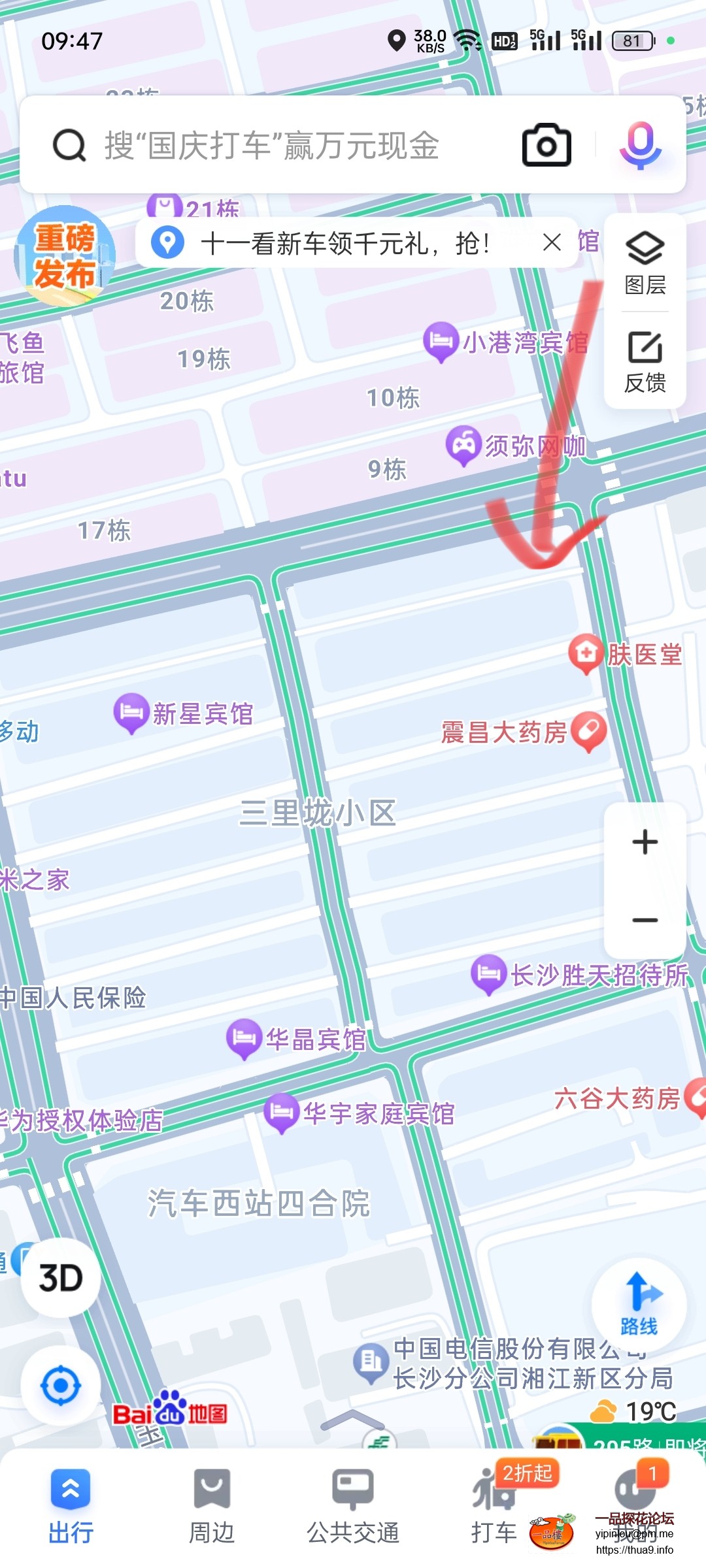
Task: Open the 打车 ride-hailing tab
Action: point(494,1503)
